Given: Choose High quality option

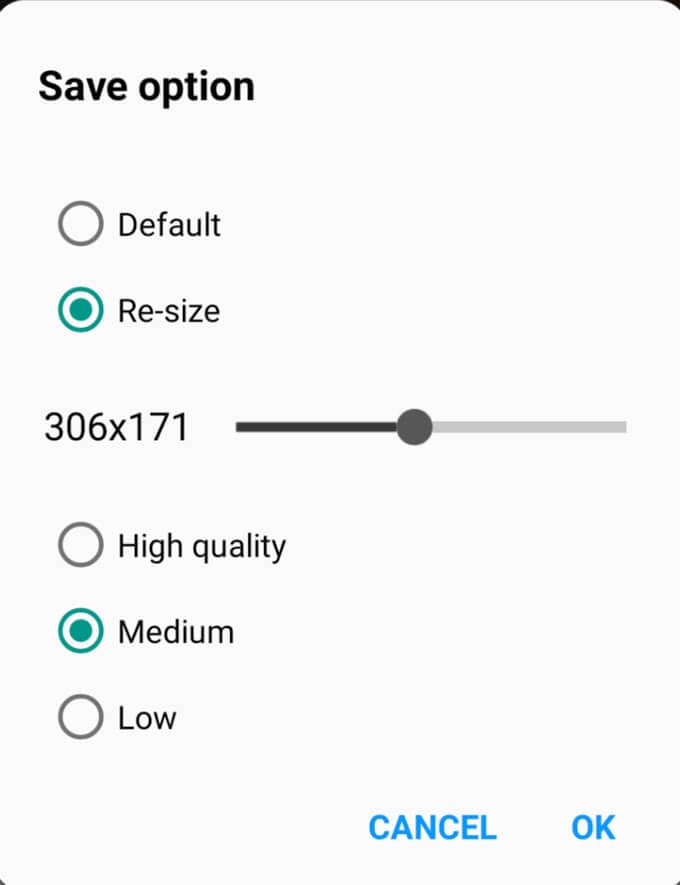Looking at the screenshot, I should coord(81,546).
